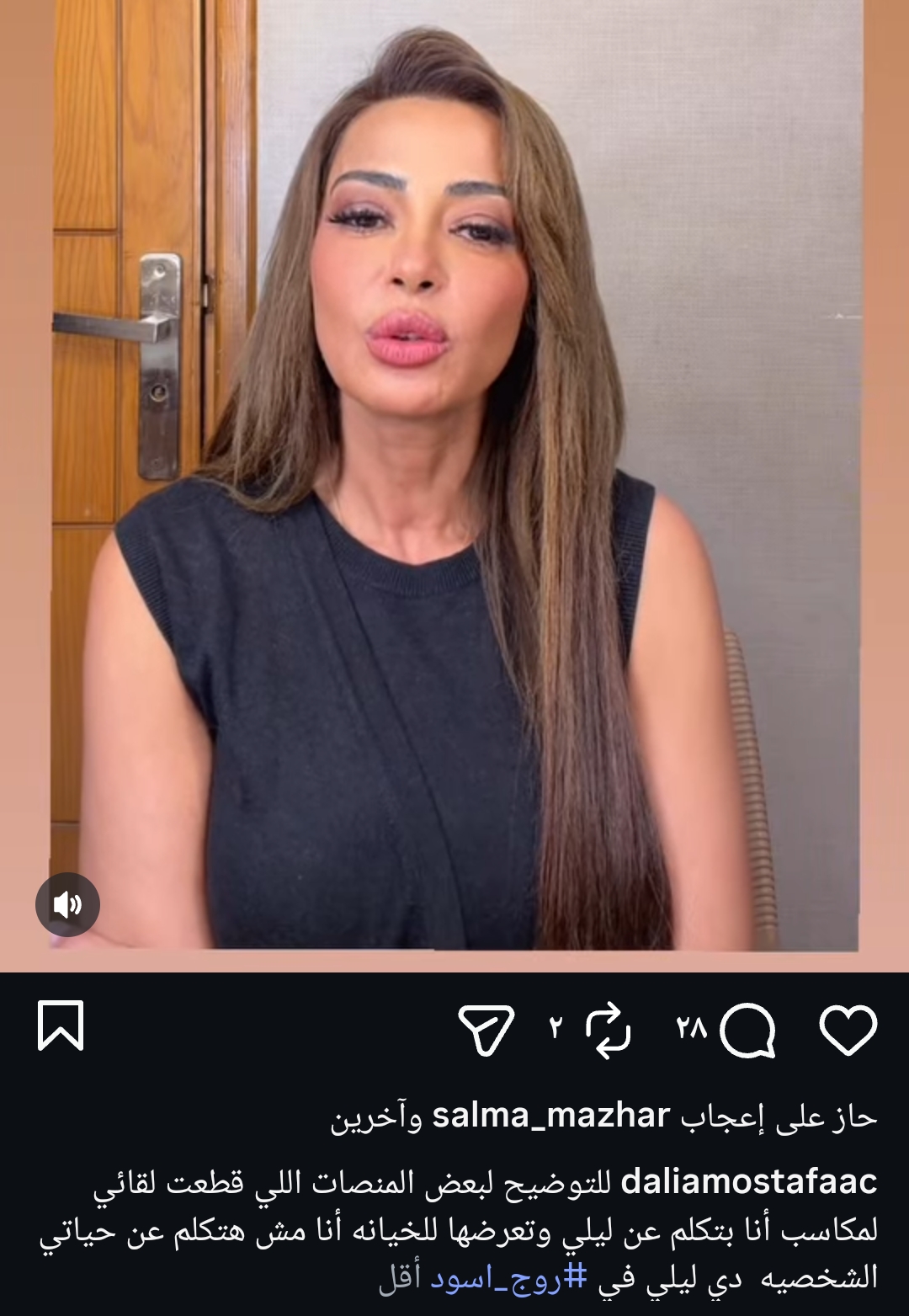Repost this video
The image size is (909, 1316).
[608, 1029]
